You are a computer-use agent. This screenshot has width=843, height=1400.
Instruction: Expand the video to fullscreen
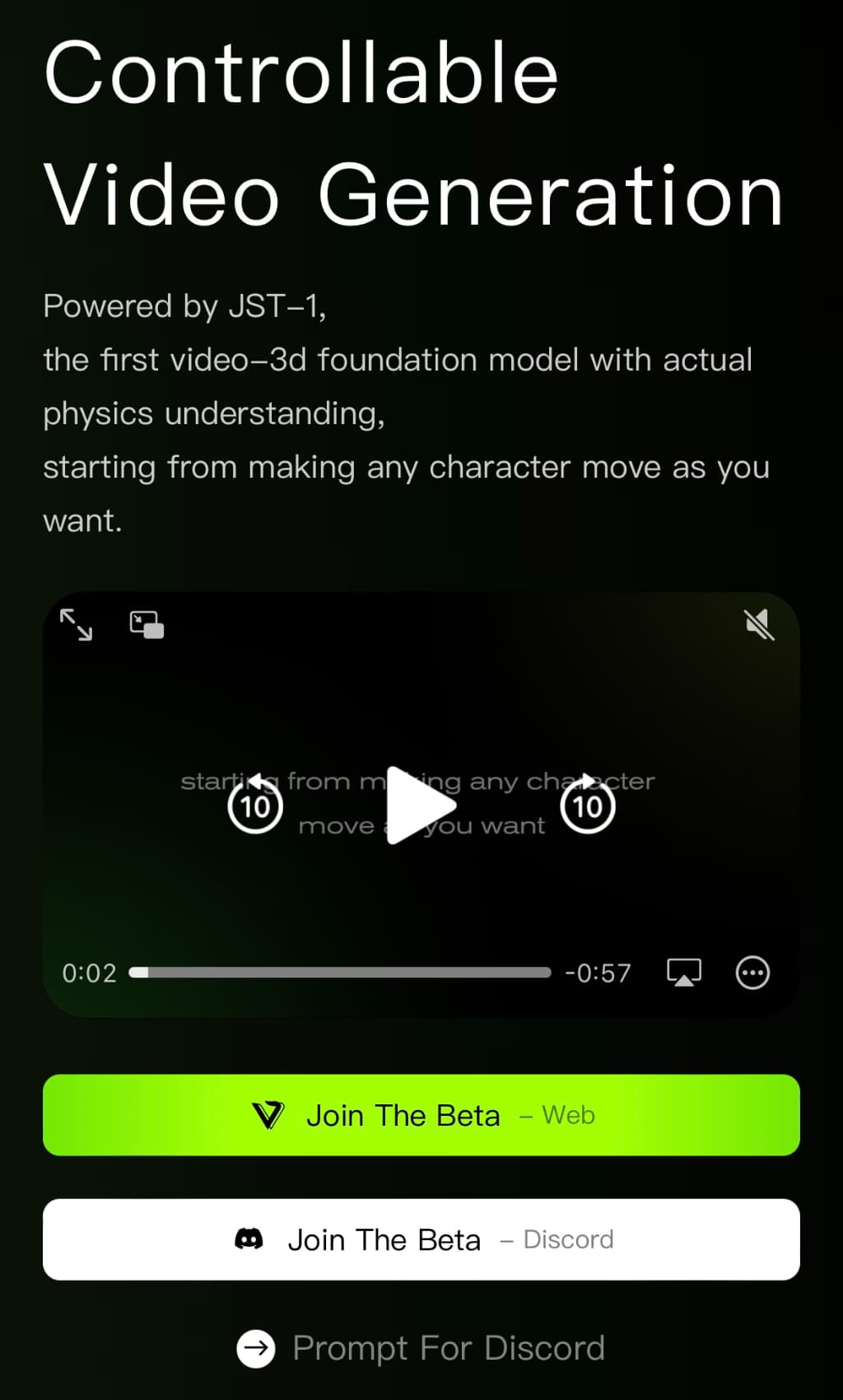tap(77, 624)
